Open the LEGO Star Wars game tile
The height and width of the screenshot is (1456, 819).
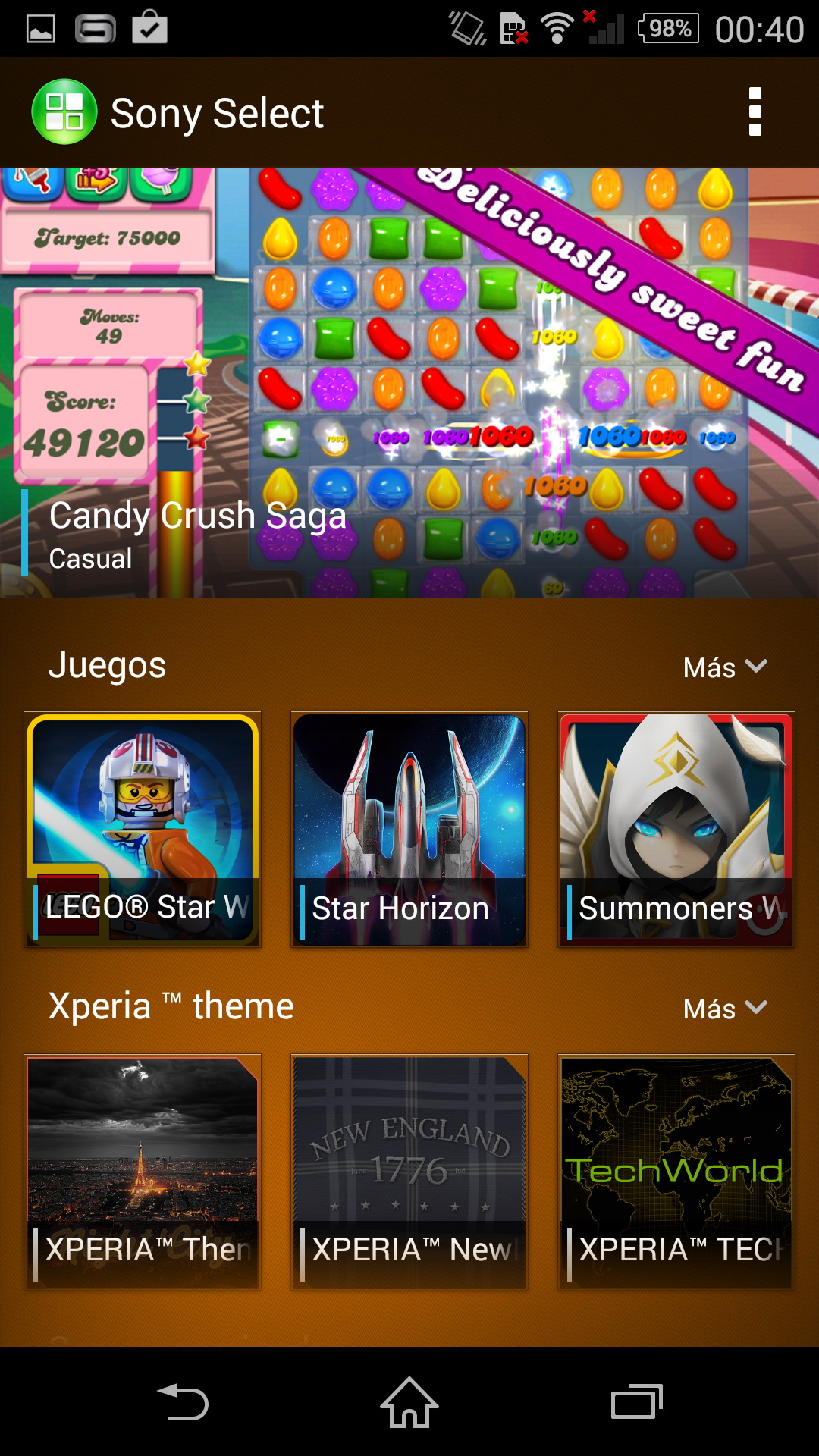tap(143, 829)
